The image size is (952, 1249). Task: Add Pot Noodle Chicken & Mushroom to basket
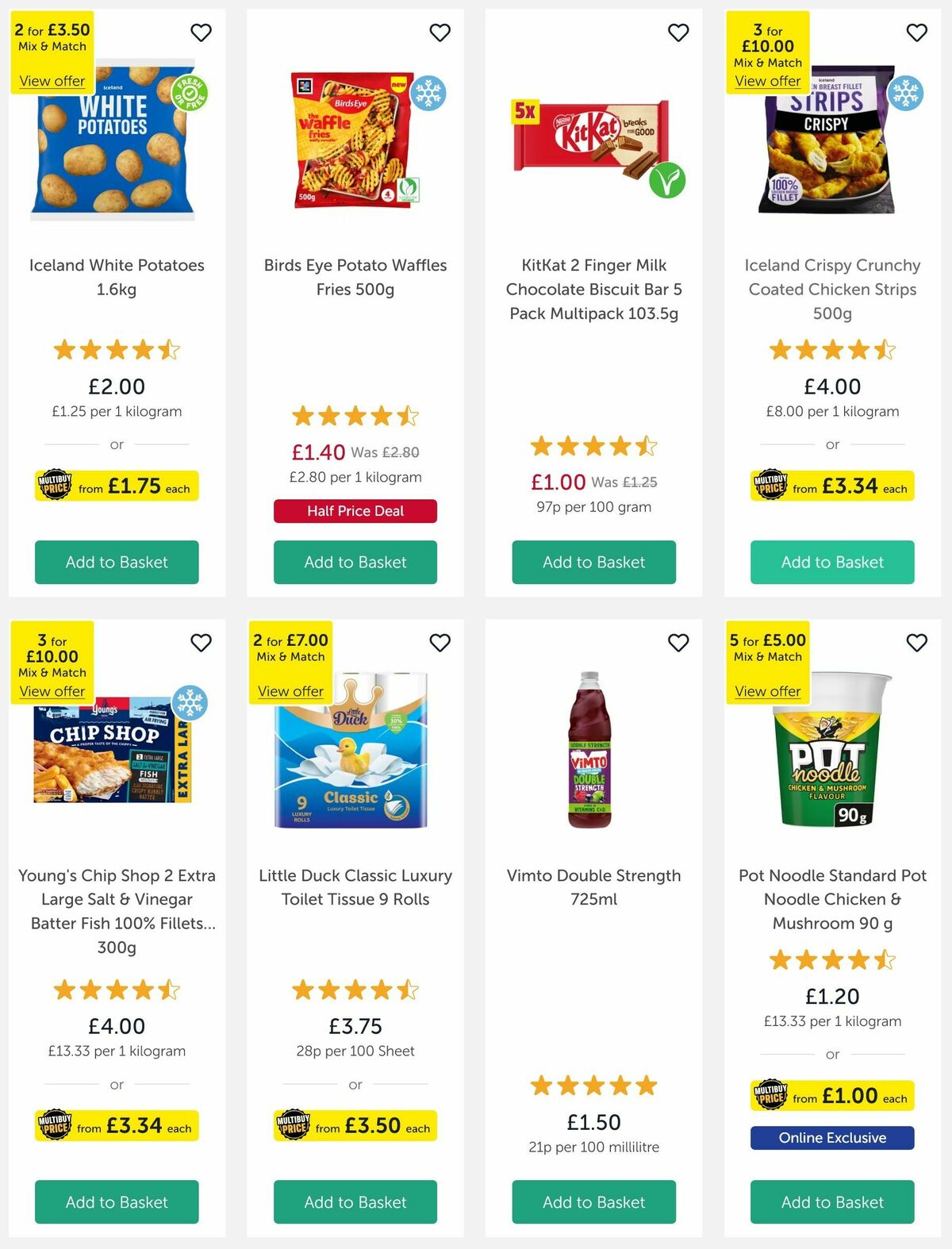[x=832, y=1202]
